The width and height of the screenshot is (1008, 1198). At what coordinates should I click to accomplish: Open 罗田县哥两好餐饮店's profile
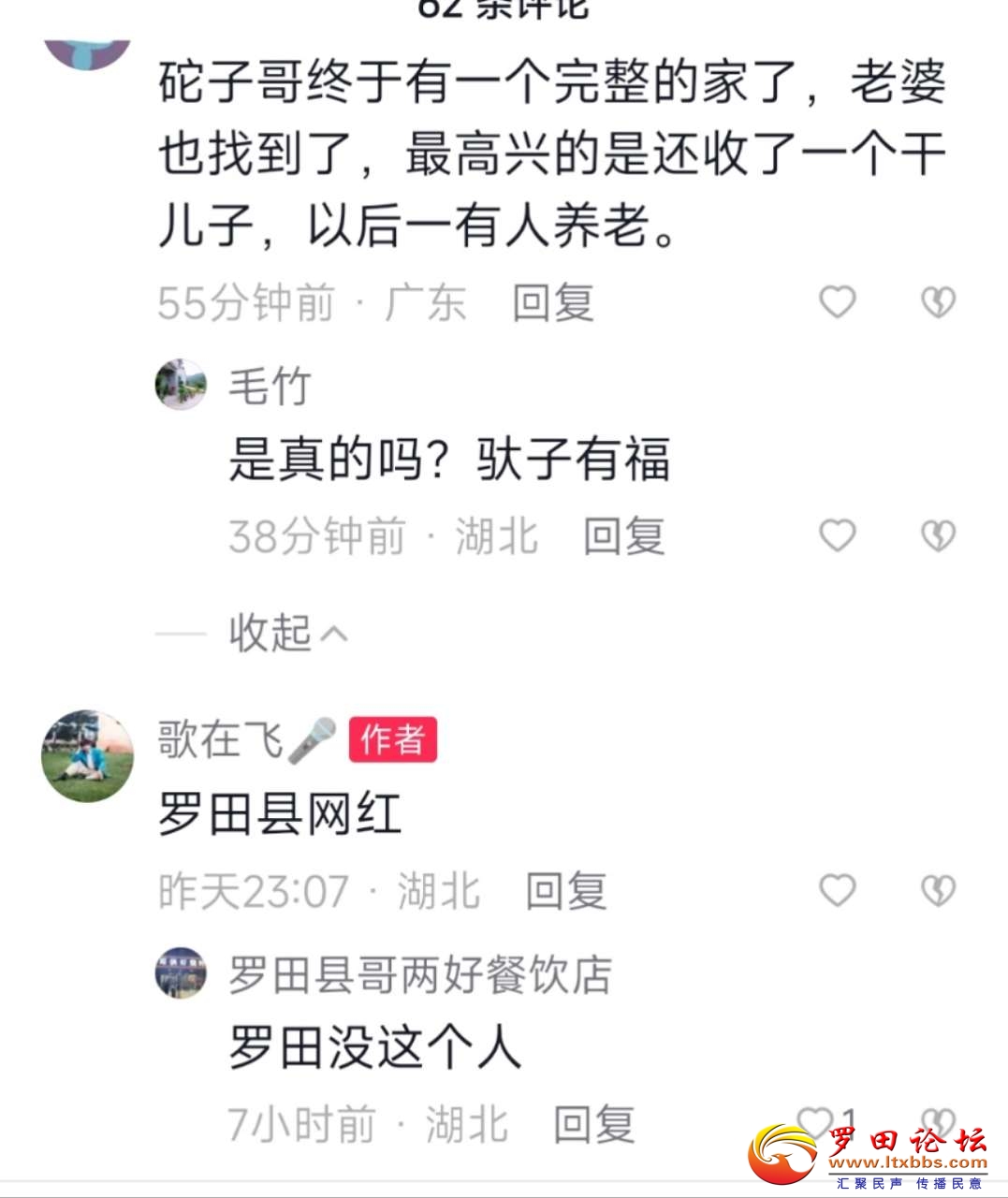[x=181, y=973]
